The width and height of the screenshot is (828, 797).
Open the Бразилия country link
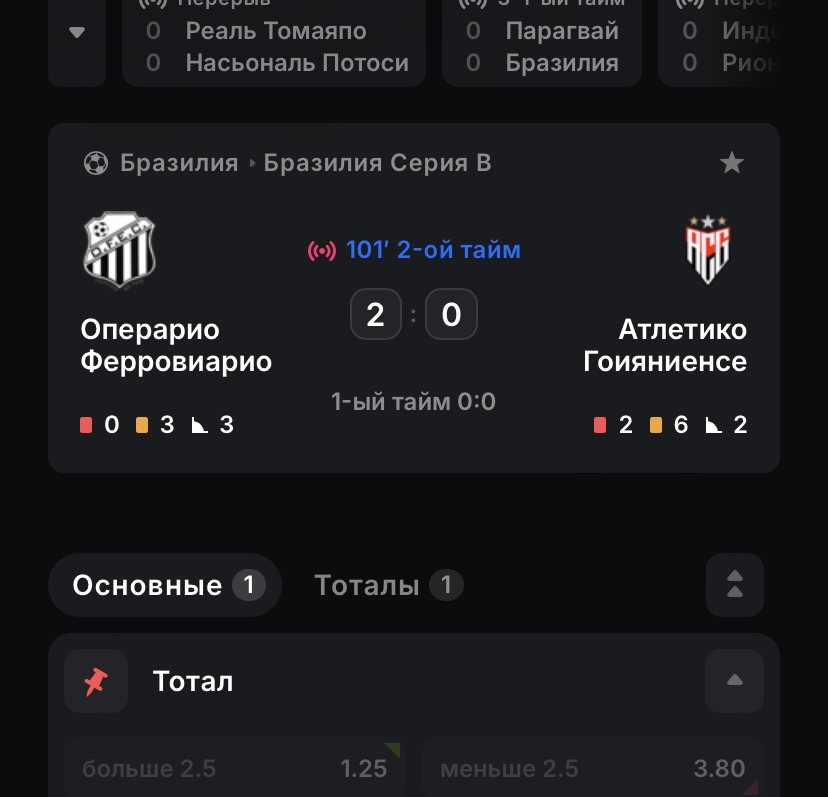179,163
